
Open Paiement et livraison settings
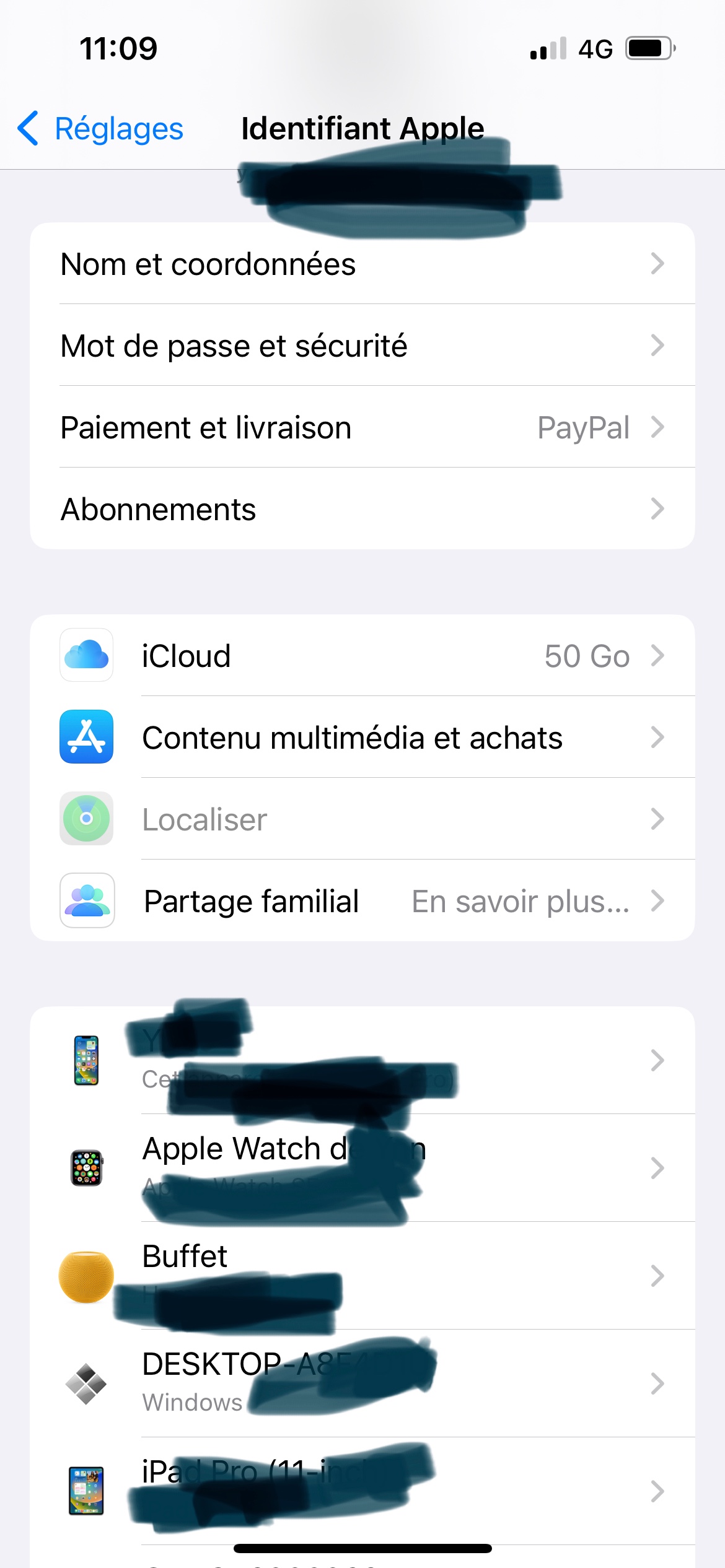362,427
